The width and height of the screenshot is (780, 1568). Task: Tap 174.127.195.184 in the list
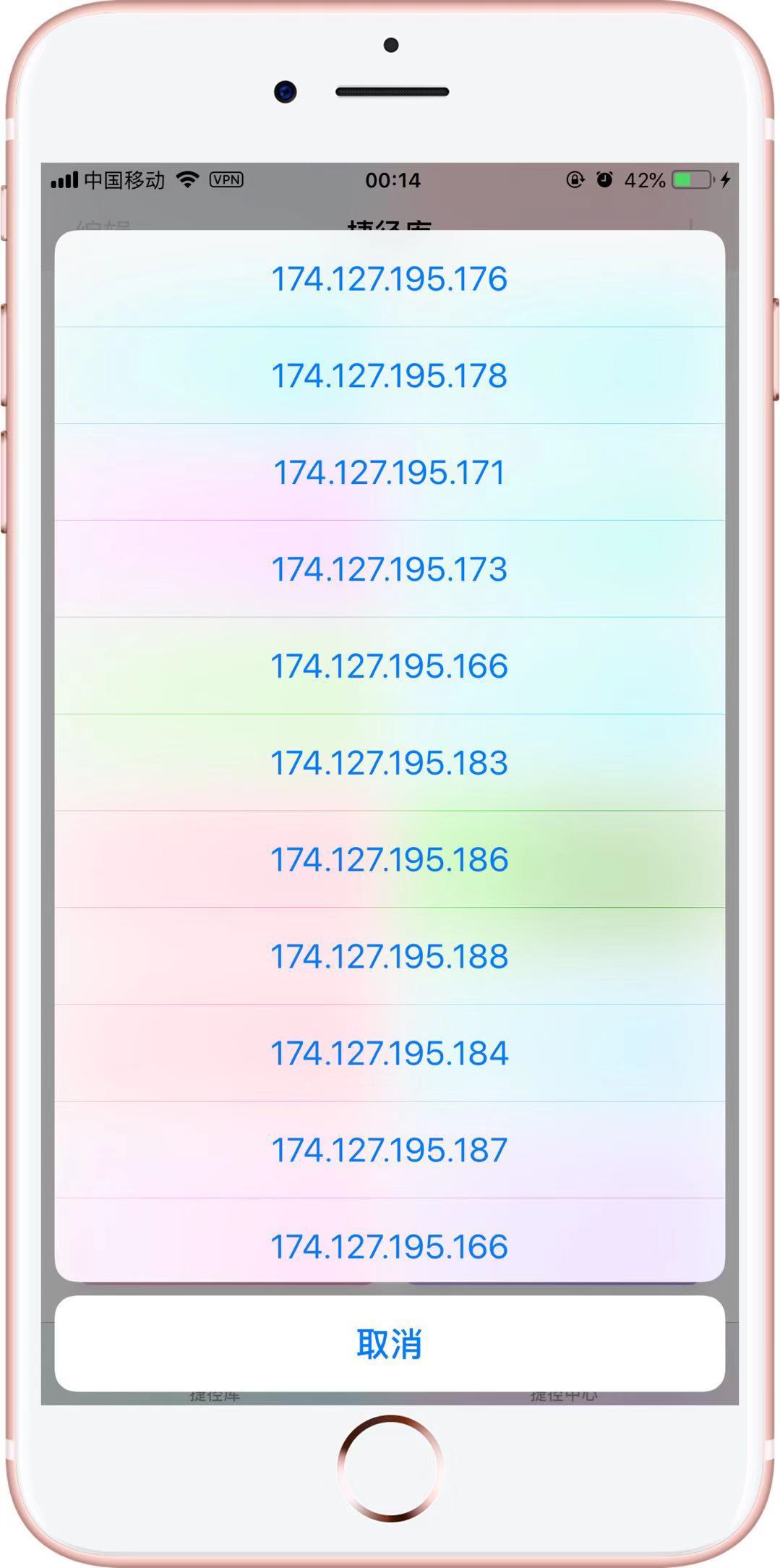(x=390, y=1054)
